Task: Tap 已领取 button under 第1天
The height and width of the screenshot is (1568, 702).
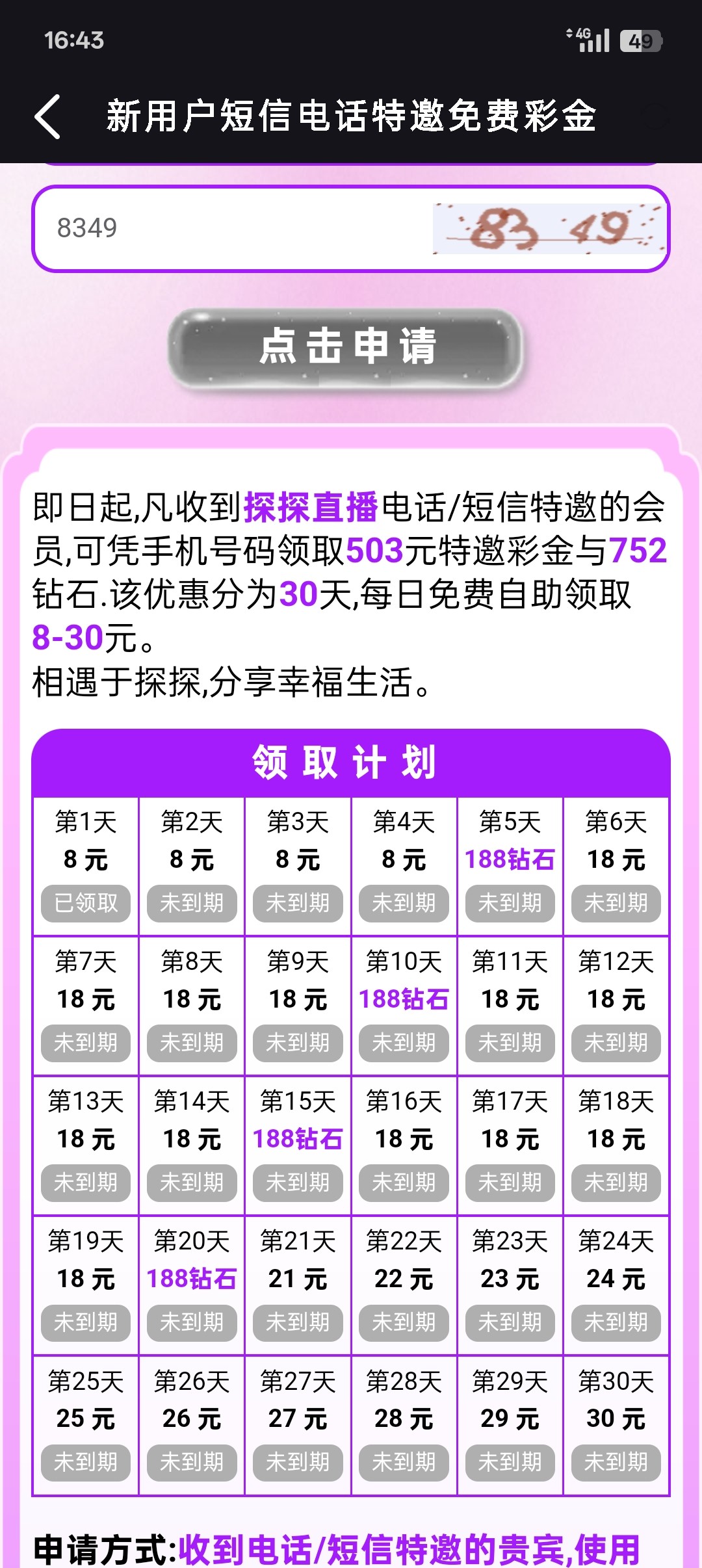Action: coord(86,903)
